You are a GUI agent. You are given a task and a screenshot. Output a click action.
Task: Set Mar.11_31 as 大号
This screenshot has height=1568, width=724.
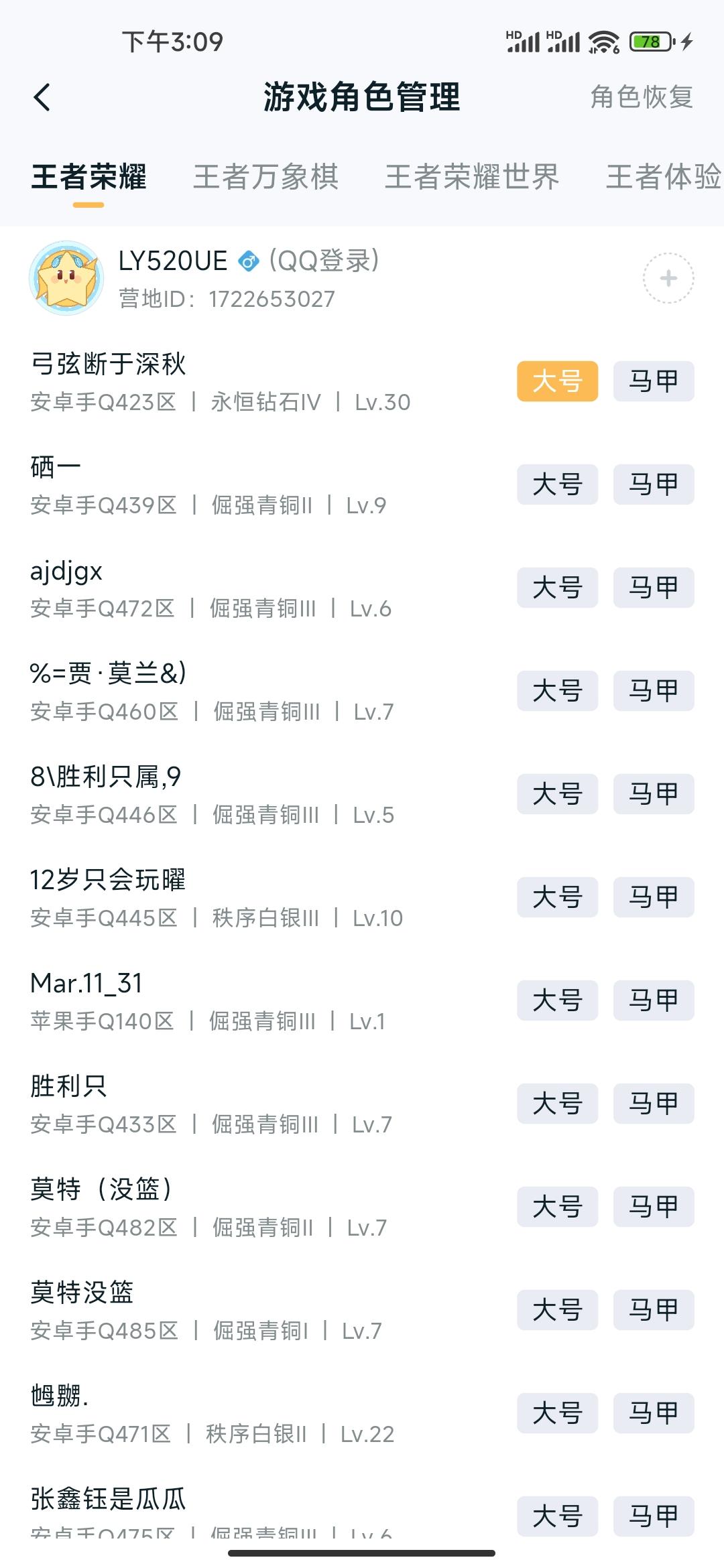point(557,1000)
